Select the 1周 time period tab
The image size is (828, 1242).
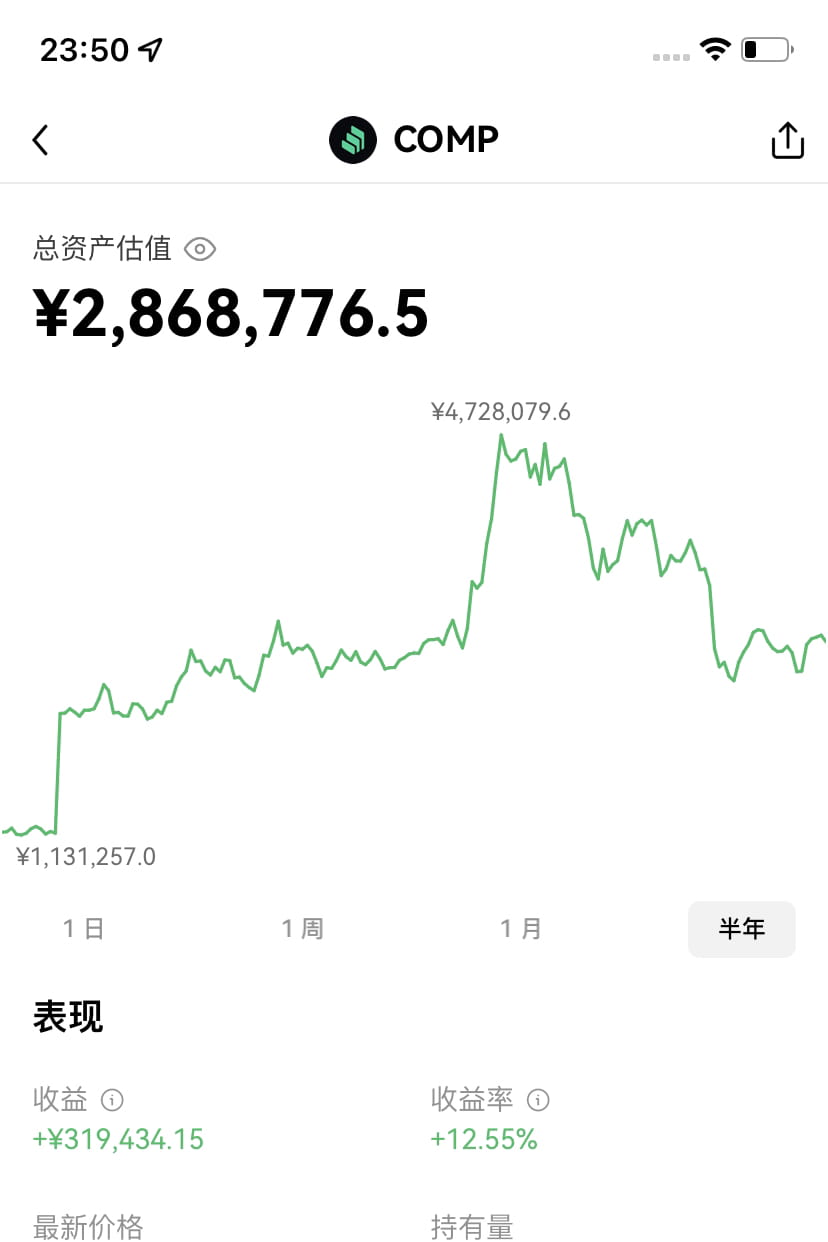point(302,928)
